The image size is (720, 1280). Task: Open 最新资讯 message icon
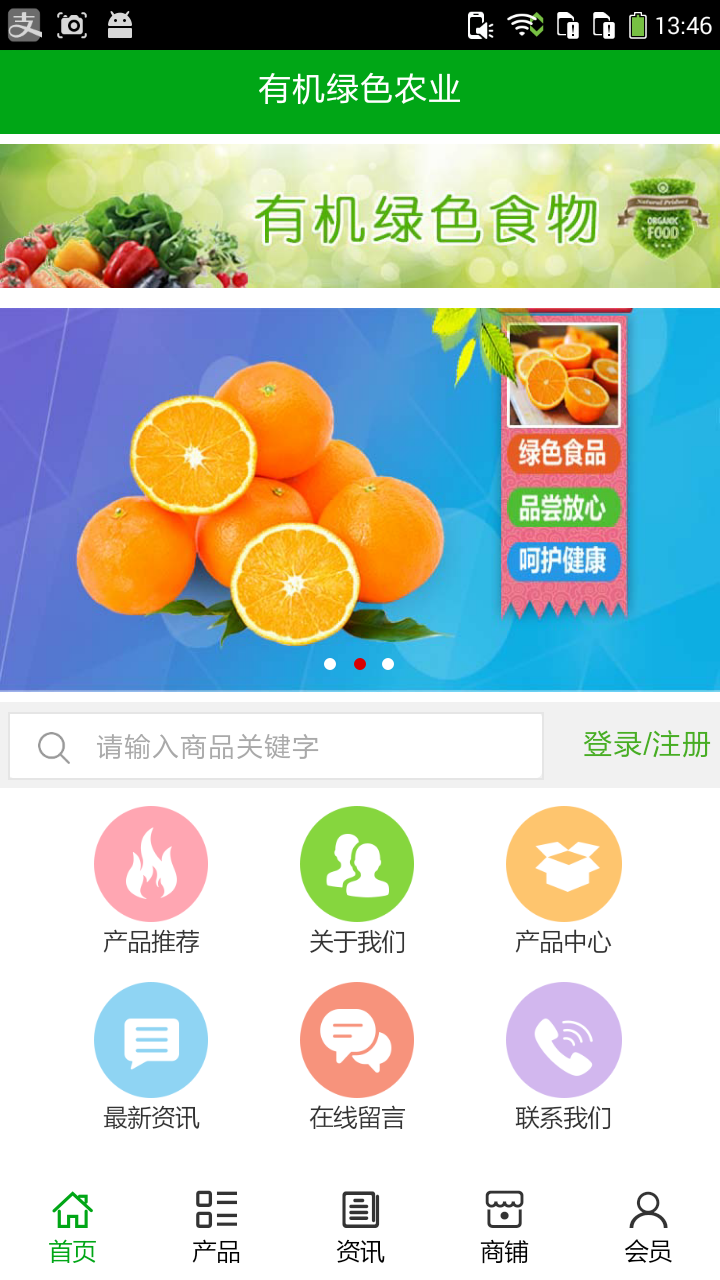coord(151,1038)
